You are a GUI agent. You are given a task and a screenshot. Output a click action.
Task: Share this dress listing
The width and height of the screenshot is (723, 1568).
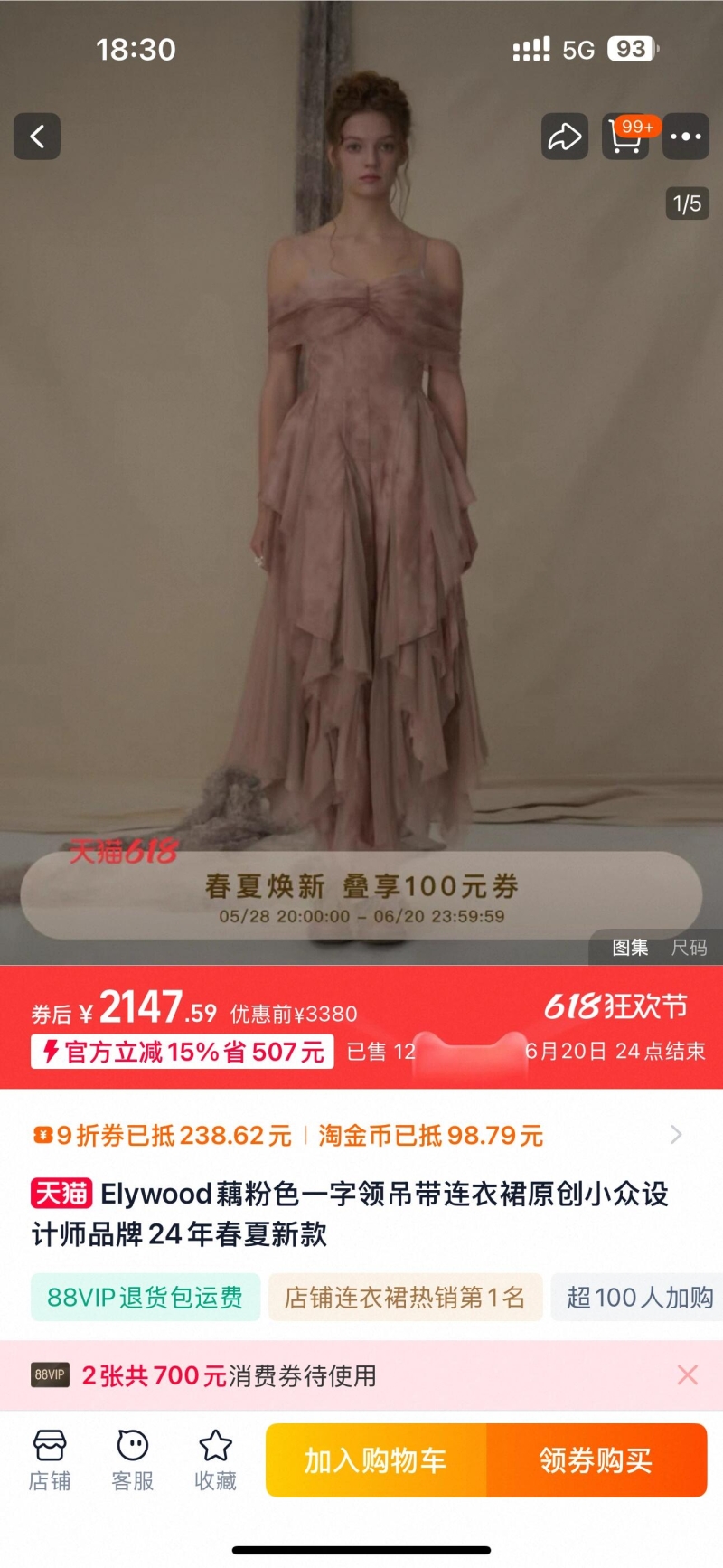564,137
